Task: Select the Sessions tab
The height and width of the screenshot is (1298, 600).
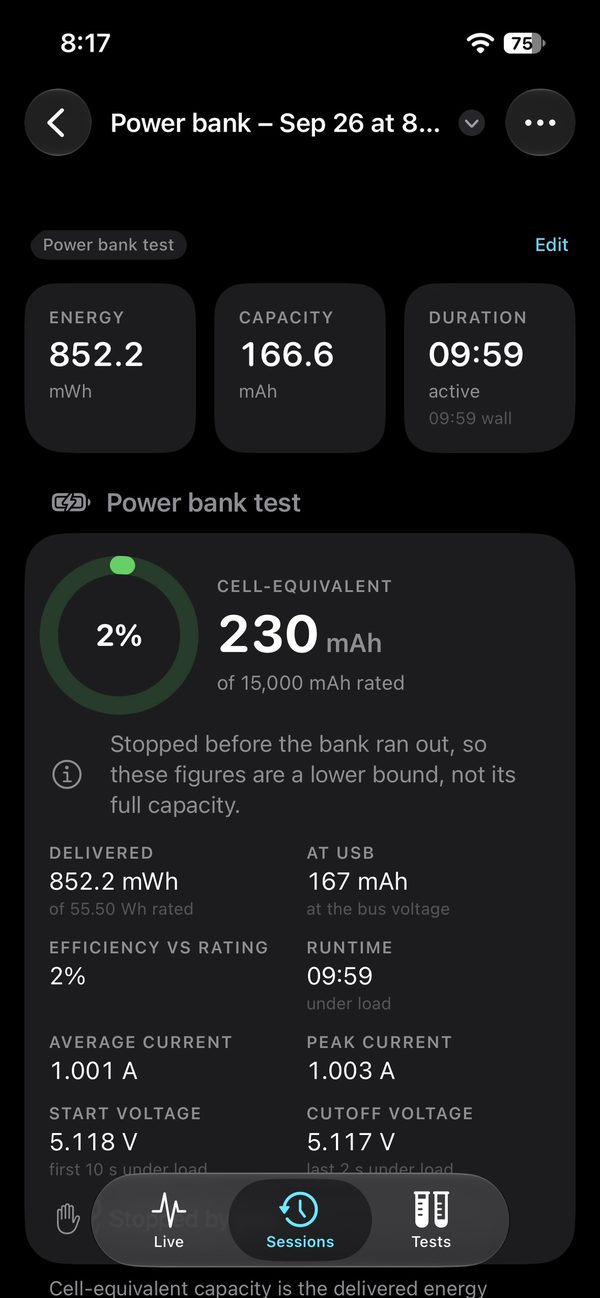Action: (x=300, y=1220)
